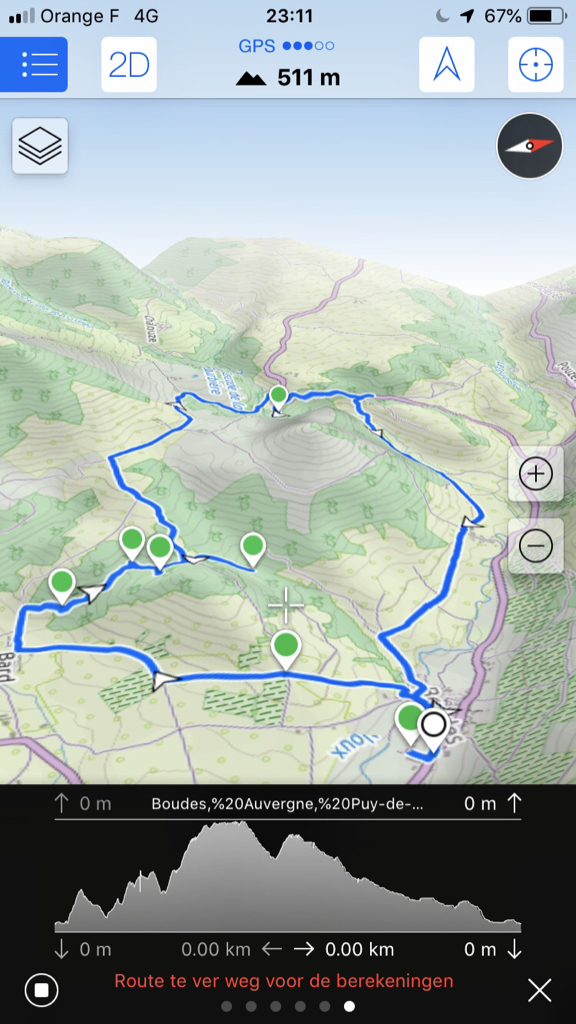Switch map to 2D view

[129, 64]
